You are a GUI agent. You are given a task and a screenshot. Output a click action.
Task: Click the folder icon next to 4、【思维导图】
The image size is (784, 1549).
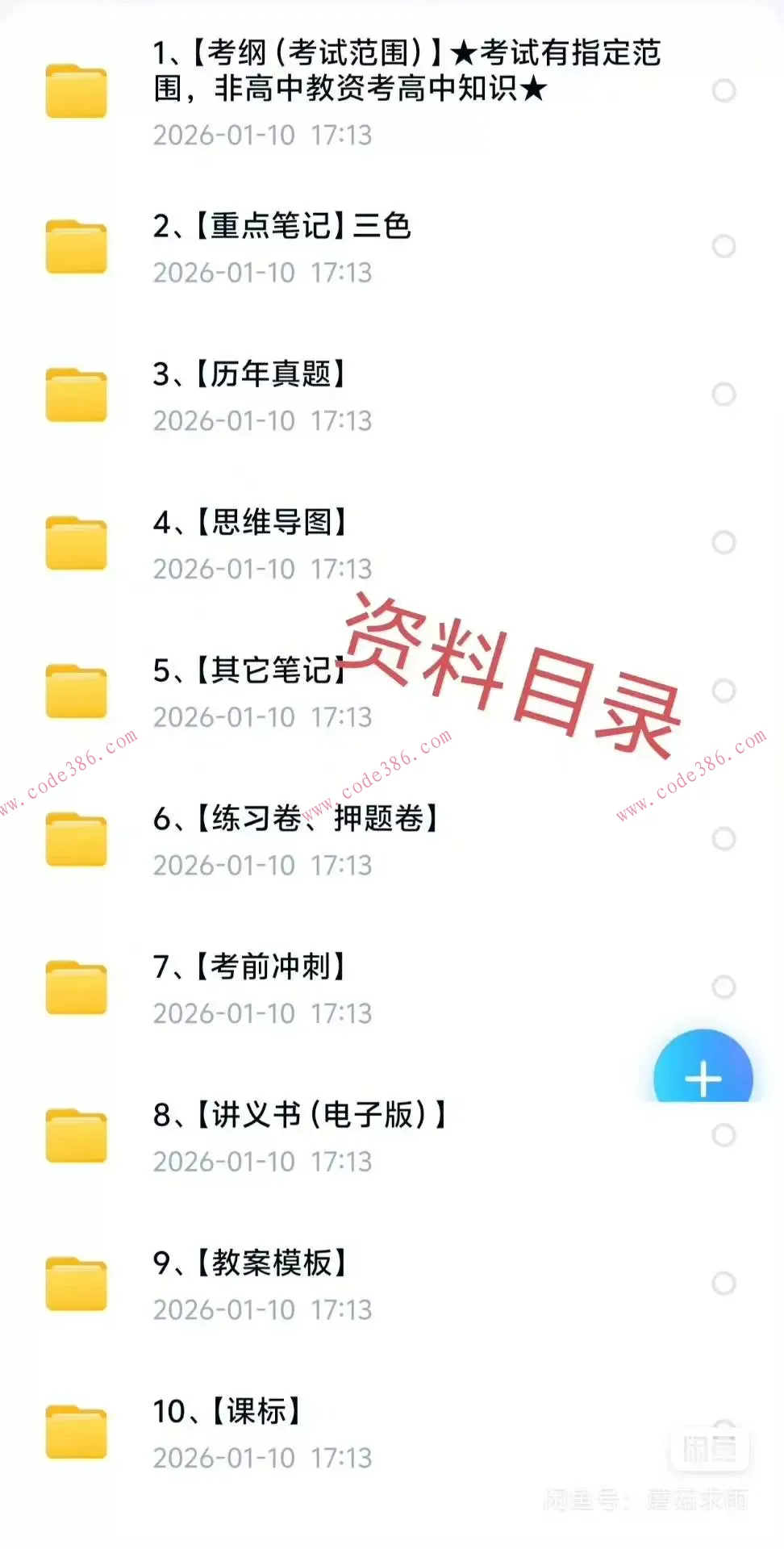click(x=77, y=542)
